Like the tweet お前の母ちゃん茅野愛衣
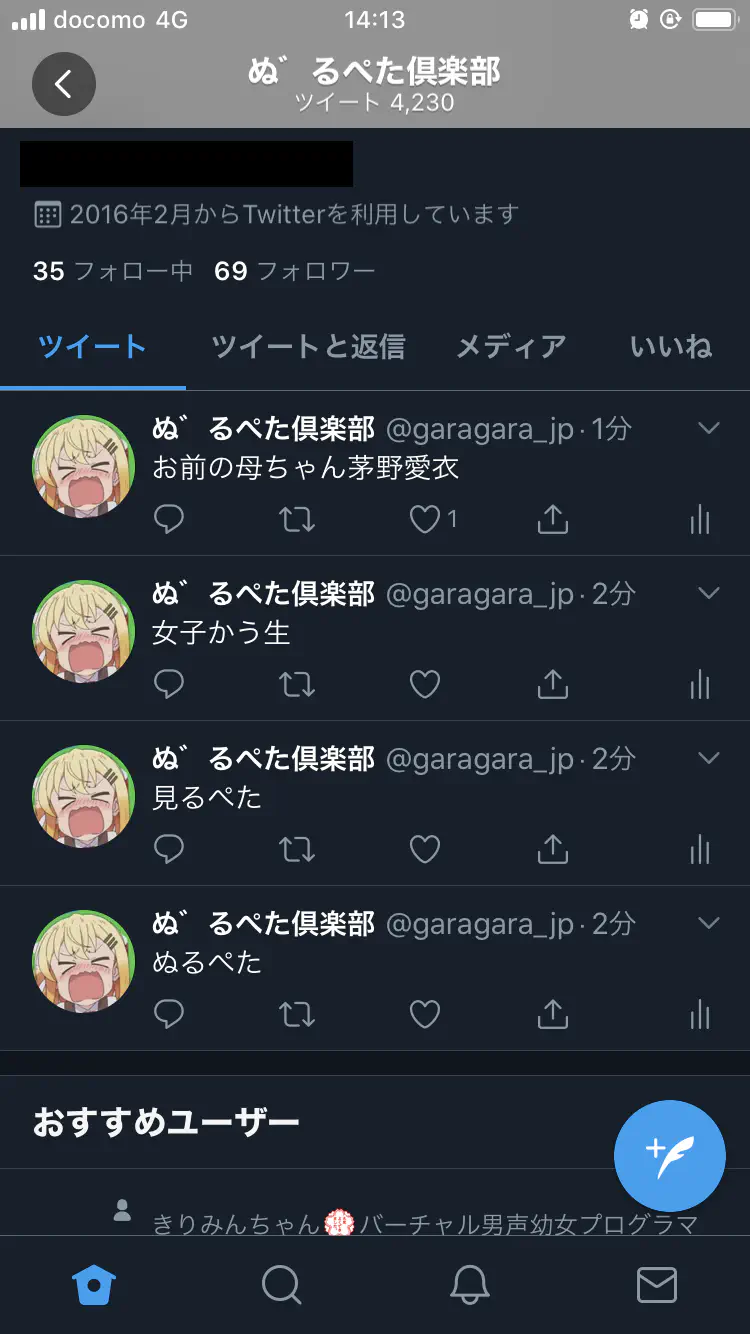 (x=427, y=519)
